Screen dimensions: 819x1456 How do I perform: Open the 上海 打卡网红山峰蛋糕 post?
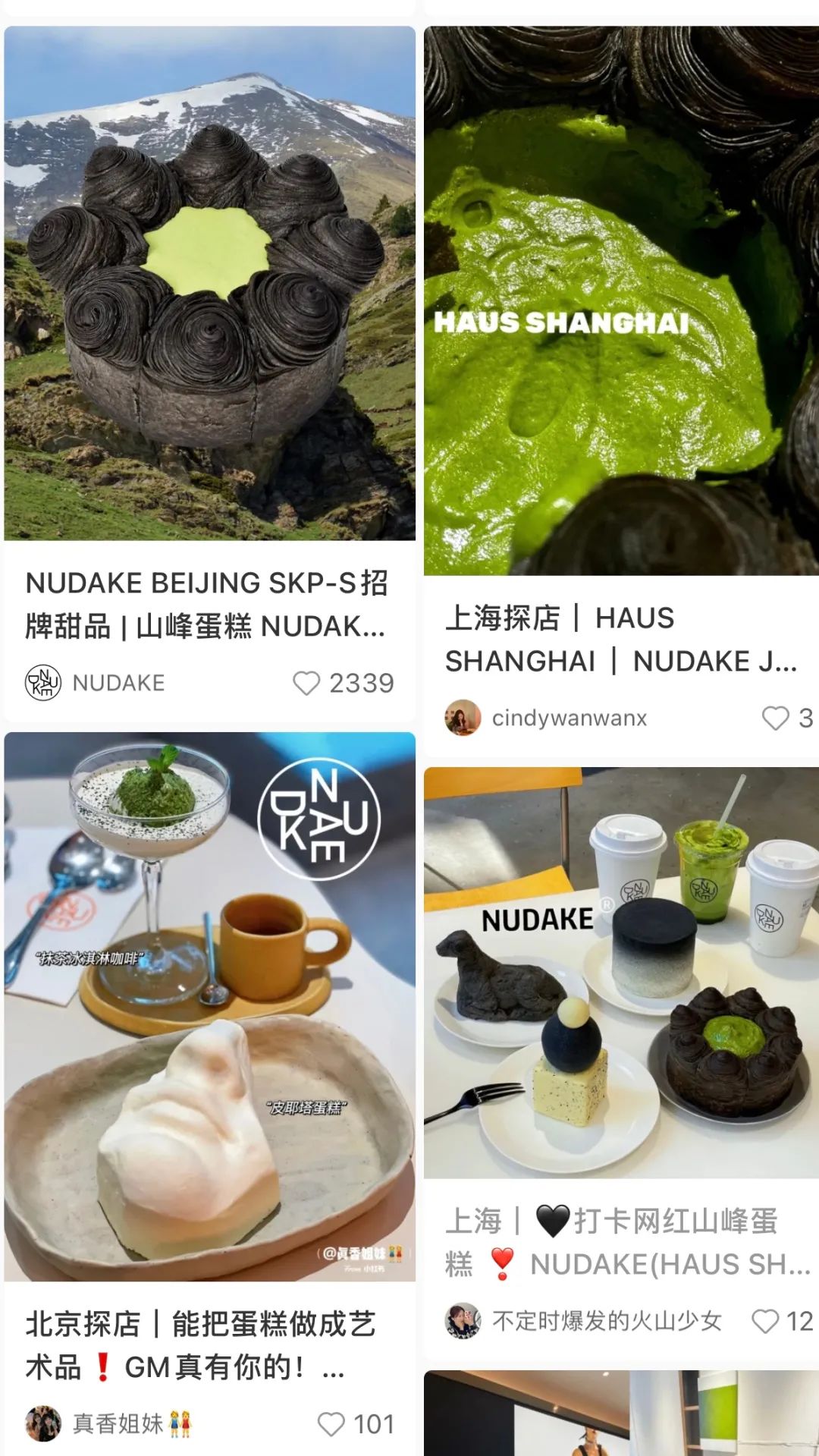(x=620, y=973)
